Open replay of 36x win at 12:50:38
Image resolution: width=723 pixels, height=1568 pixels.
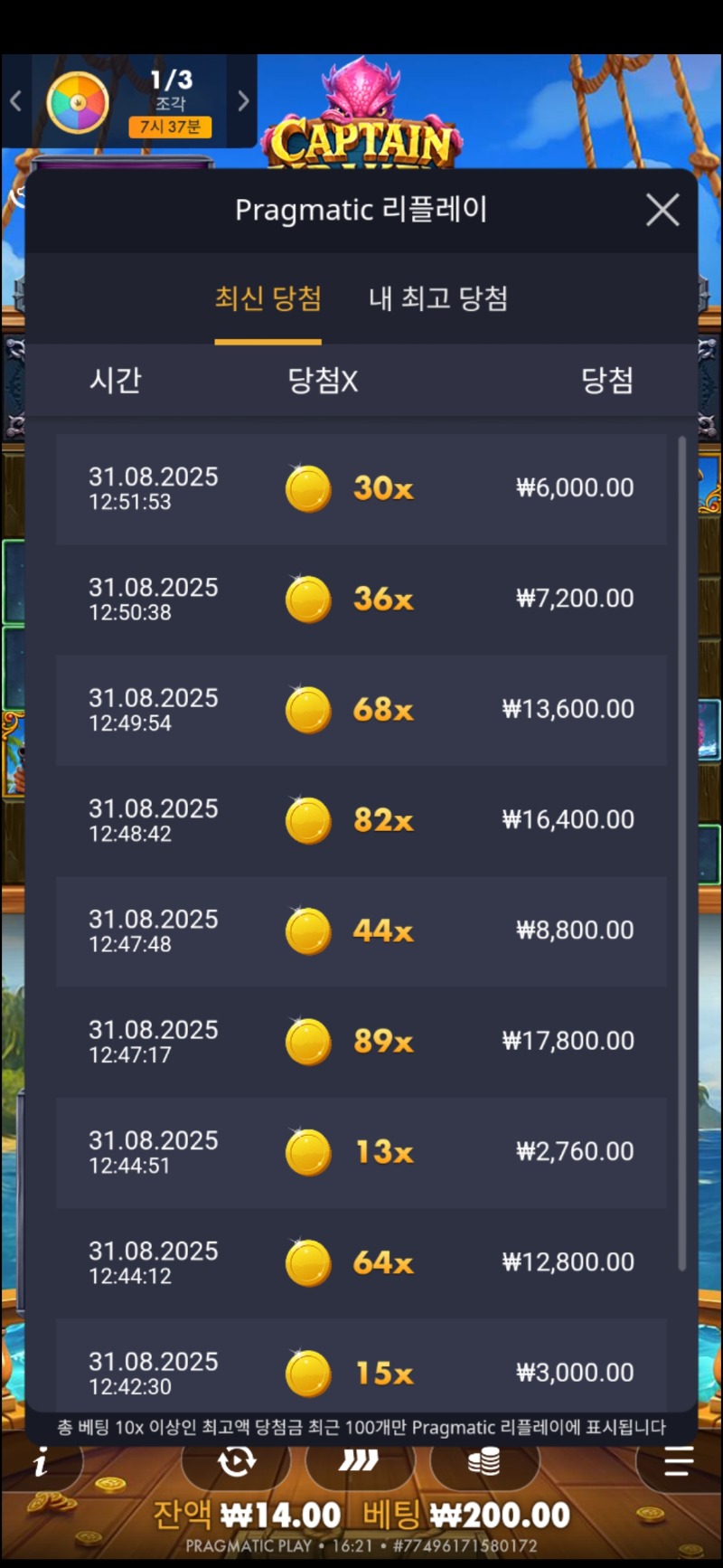click(361, 600)
